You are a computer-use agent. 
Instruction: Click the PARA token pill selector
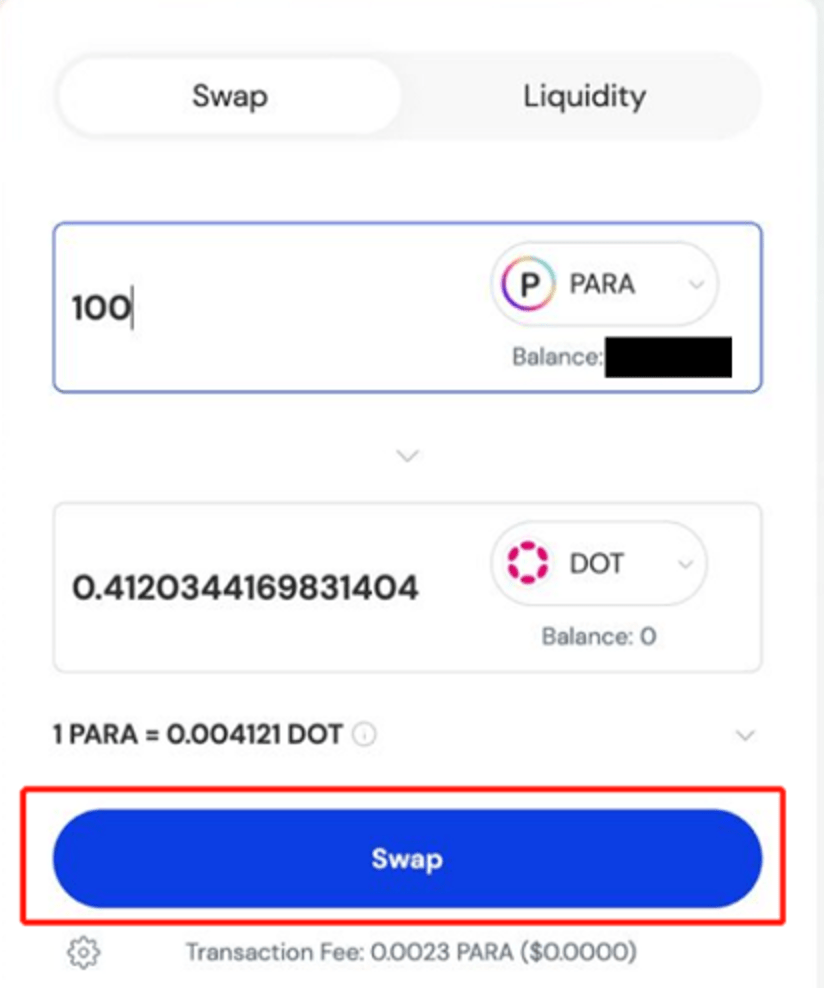pyautogui.click(x=603, y=284)
